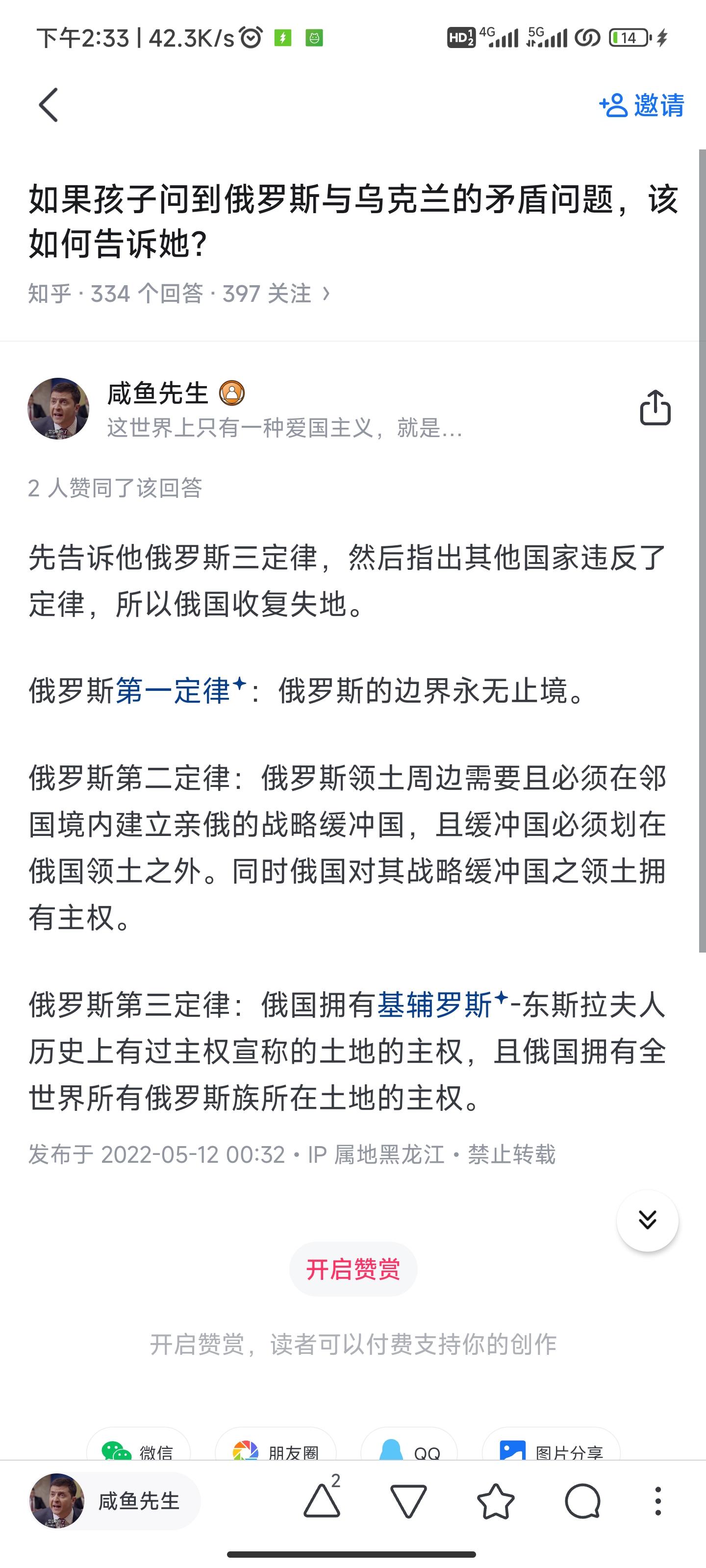706x1568 pixels.
Task: Tap the 开启赞赏 button
Action: [x=353, y=1270]
